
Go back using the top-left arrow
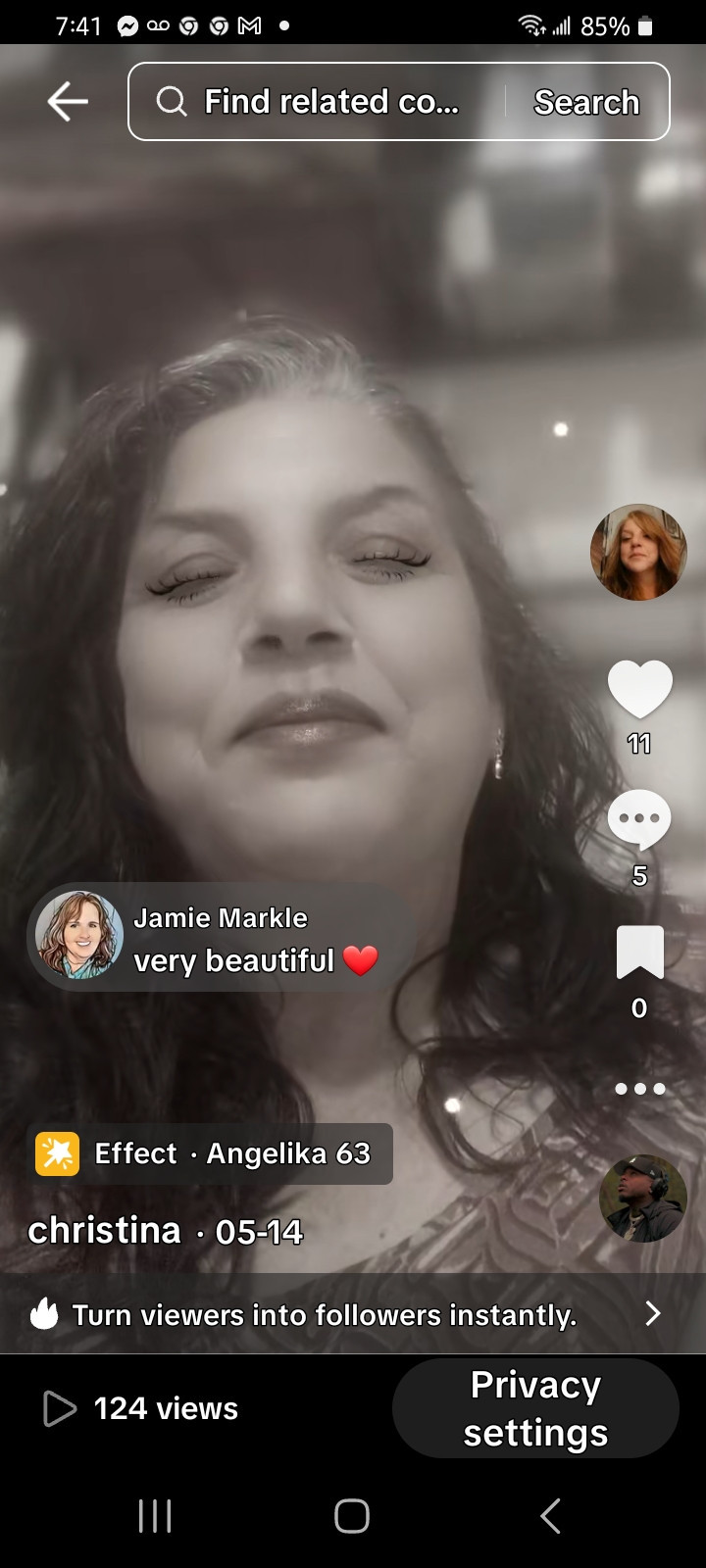coord(68,101)
